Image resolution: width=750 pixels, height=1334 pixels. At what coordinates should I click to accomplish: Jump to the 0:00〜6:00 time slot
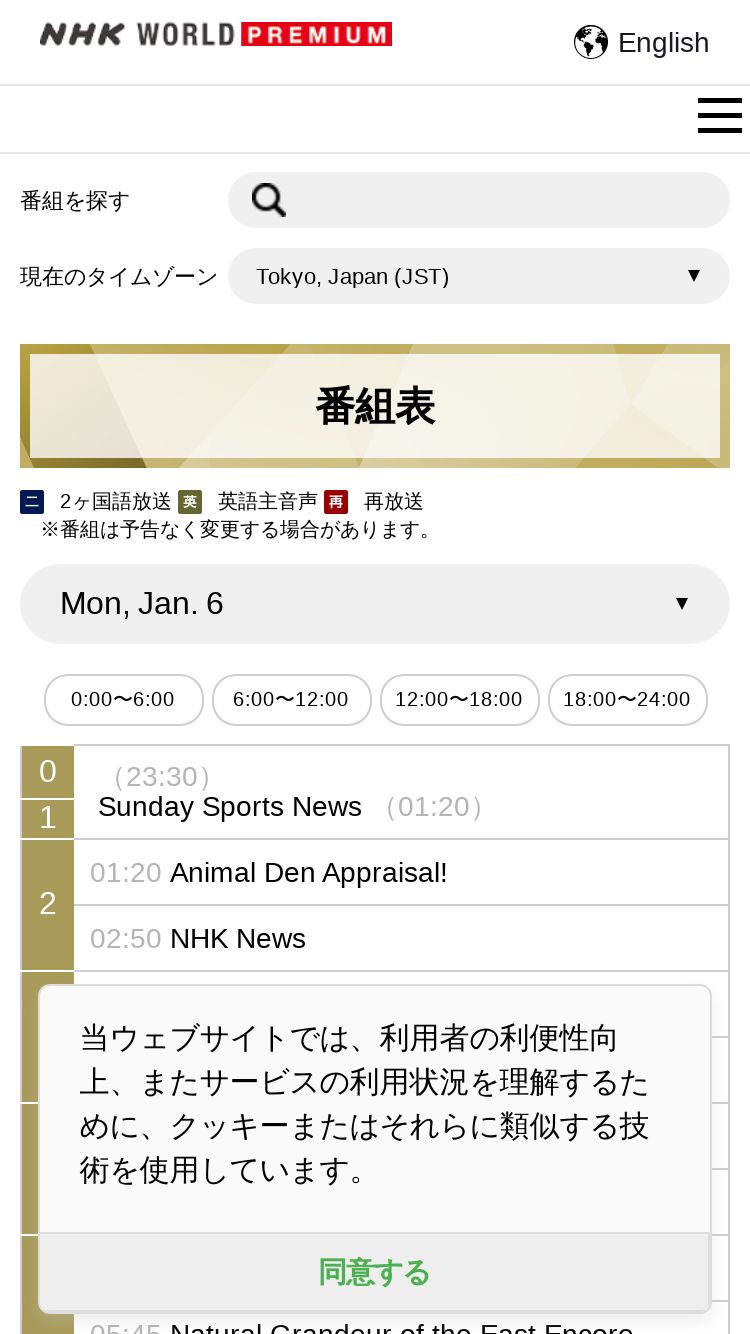click(124, 699)
